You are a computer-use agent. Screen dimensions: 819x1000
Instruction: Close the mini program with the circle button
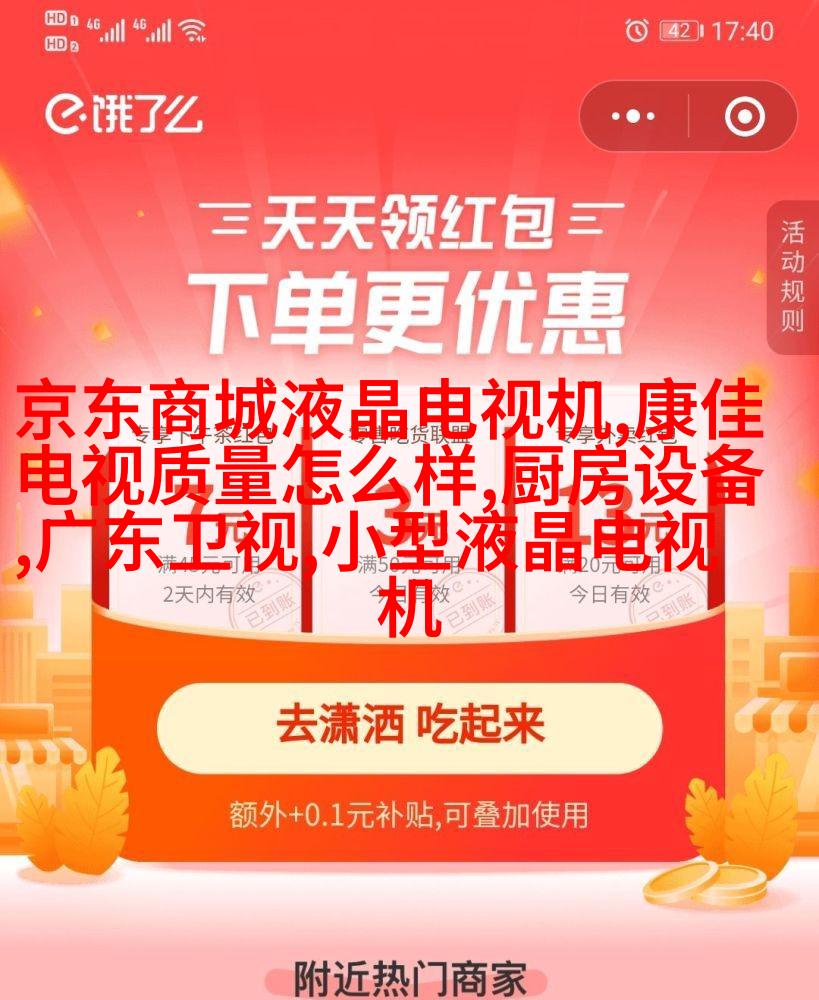pos(744,117)
